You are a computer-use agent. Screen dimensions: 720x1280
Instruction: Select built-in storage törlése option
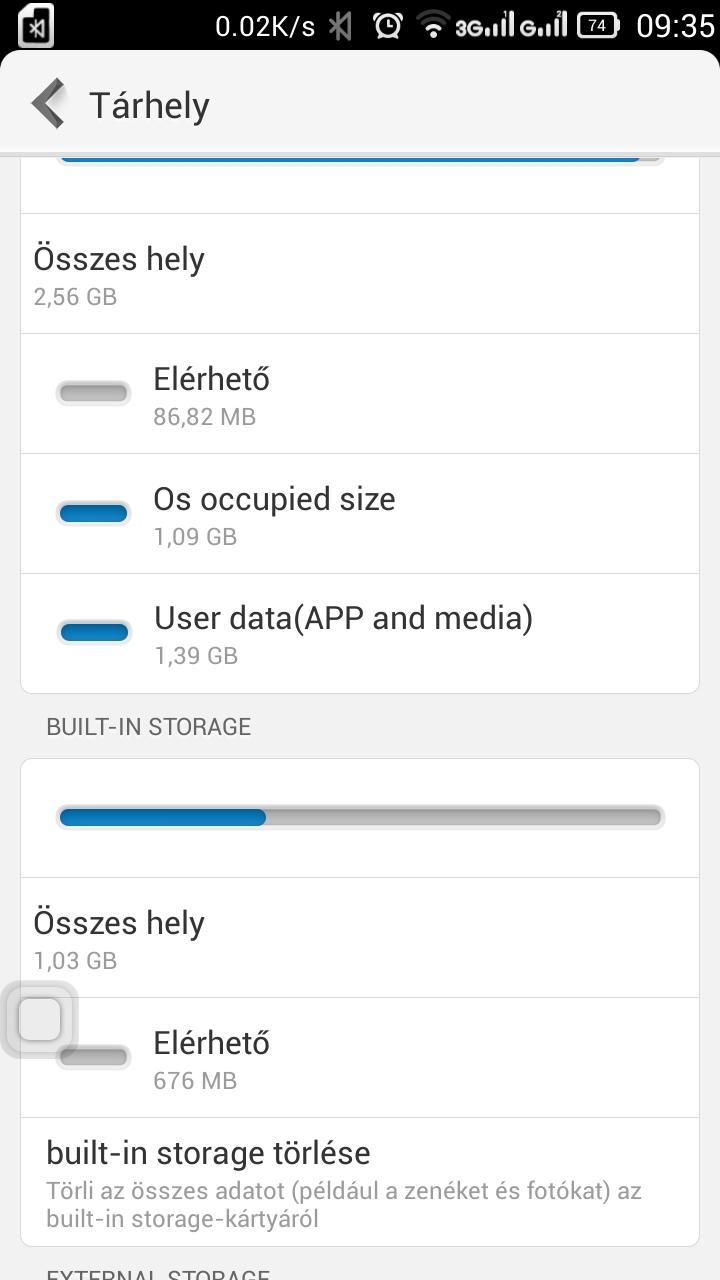tap(360, 1182)
